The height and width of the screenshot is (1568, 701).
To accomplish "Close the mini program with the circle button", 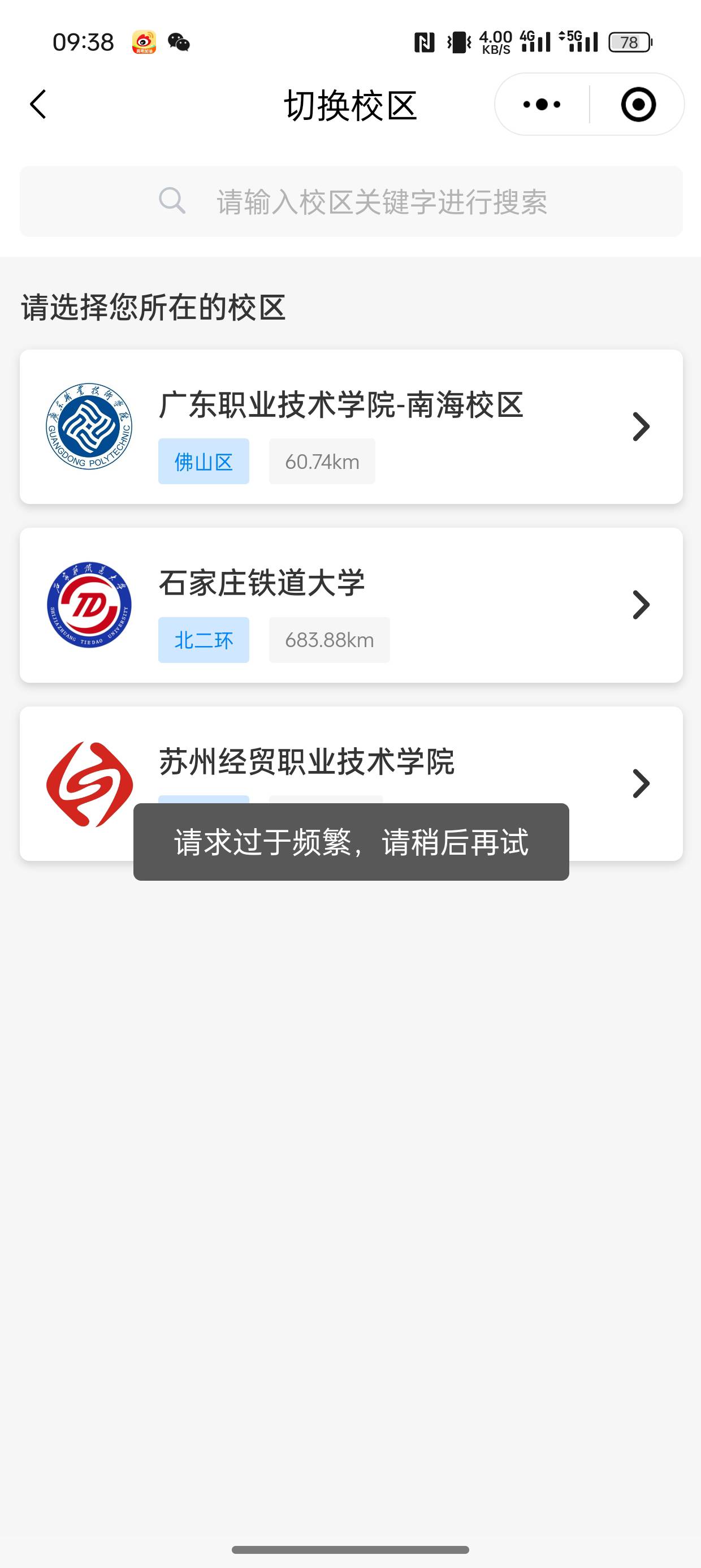I will pos(638,105).
